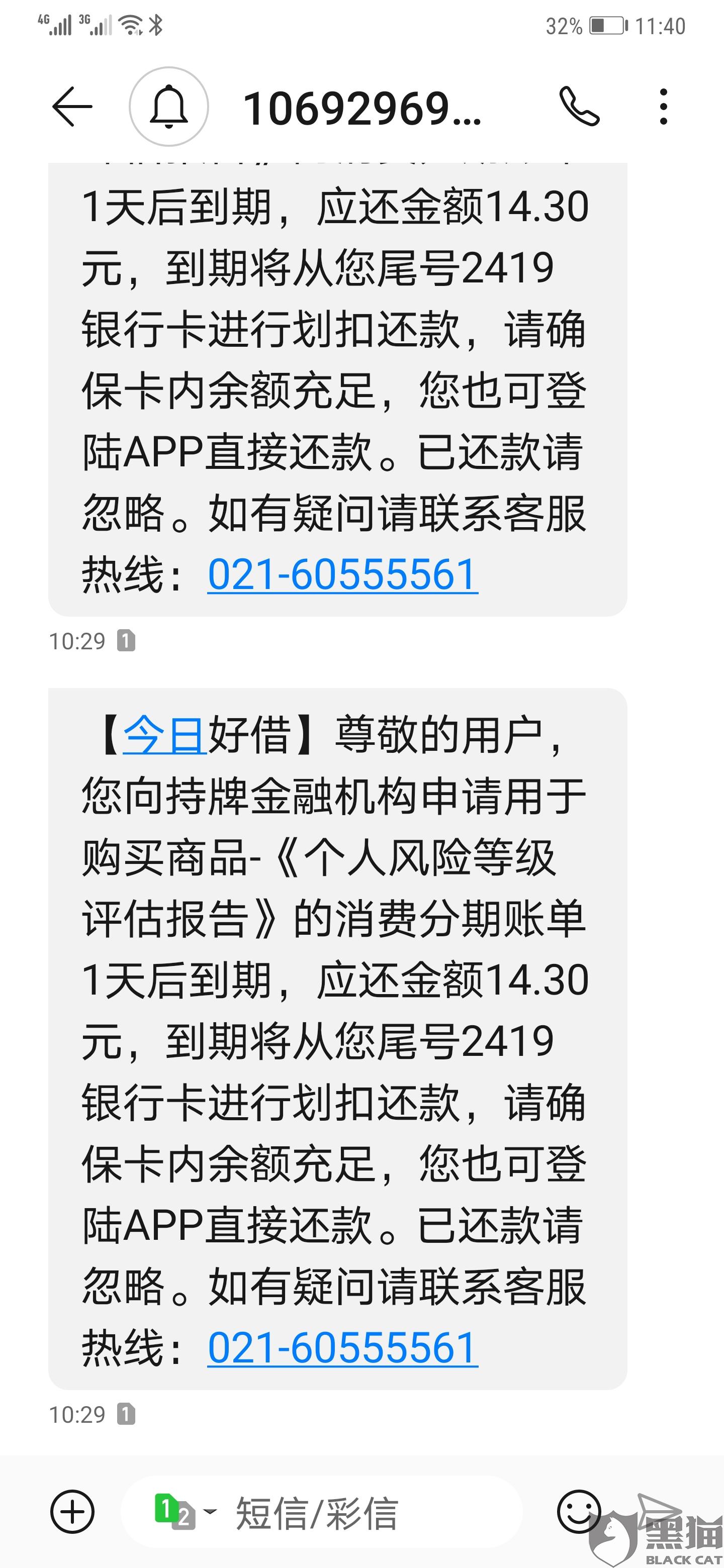Go back to the message list

coord(72,107)
